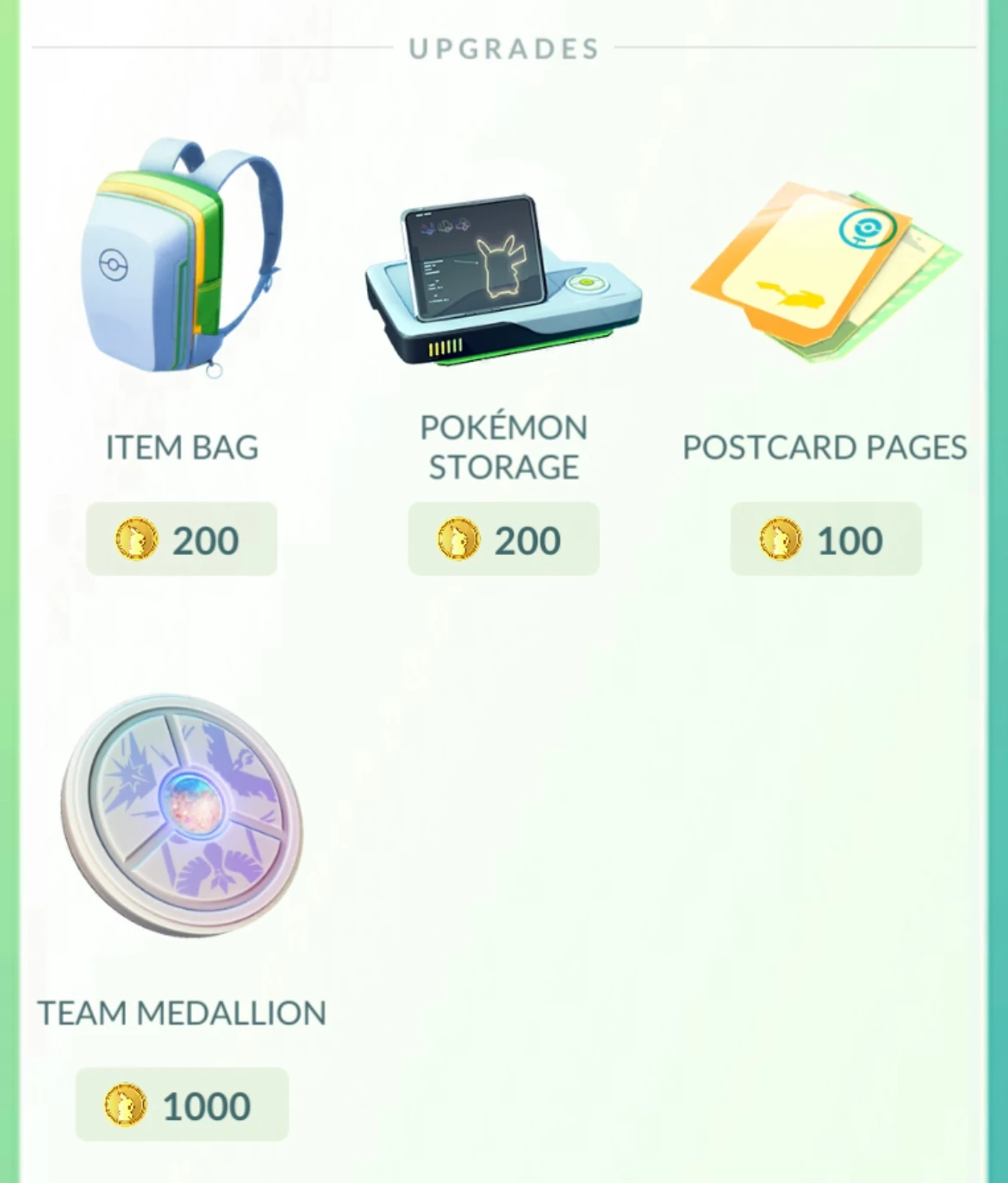Open the Item Bag upgrade
The image size is (1008, 1183).
182,256
